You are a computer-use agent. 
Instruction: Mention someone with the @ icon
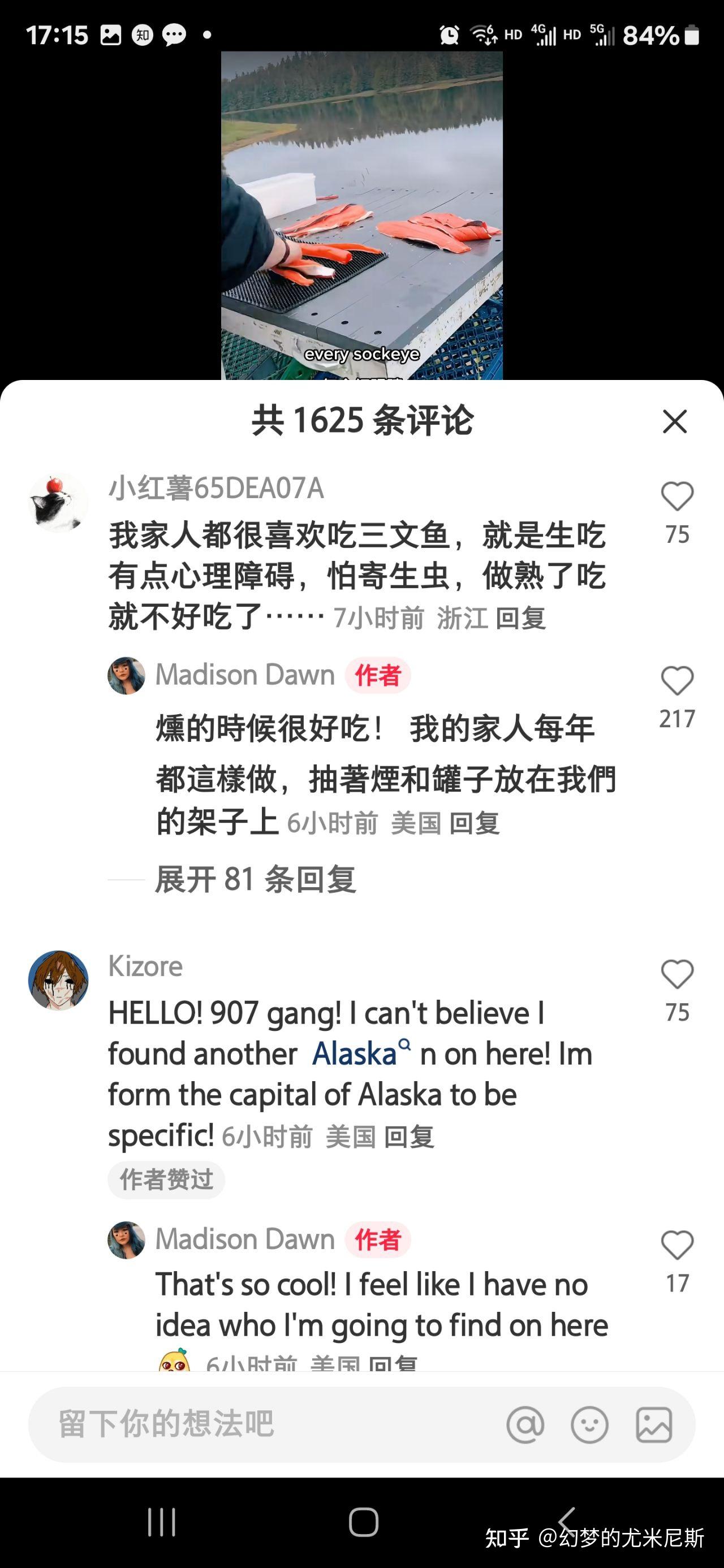[x=525, y=1425]
